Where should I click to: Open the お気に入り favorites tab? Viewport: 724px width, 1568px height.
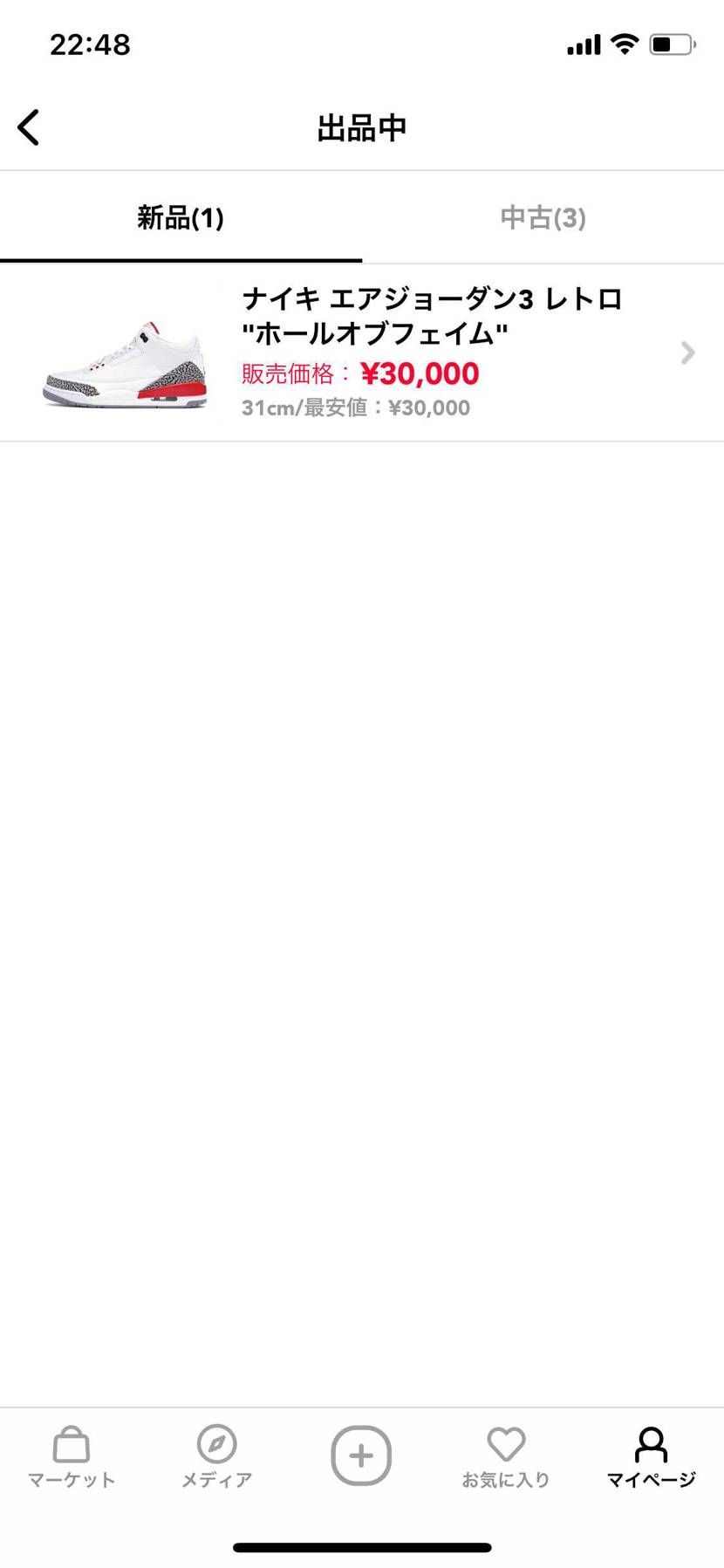[x=506, y=1455]
